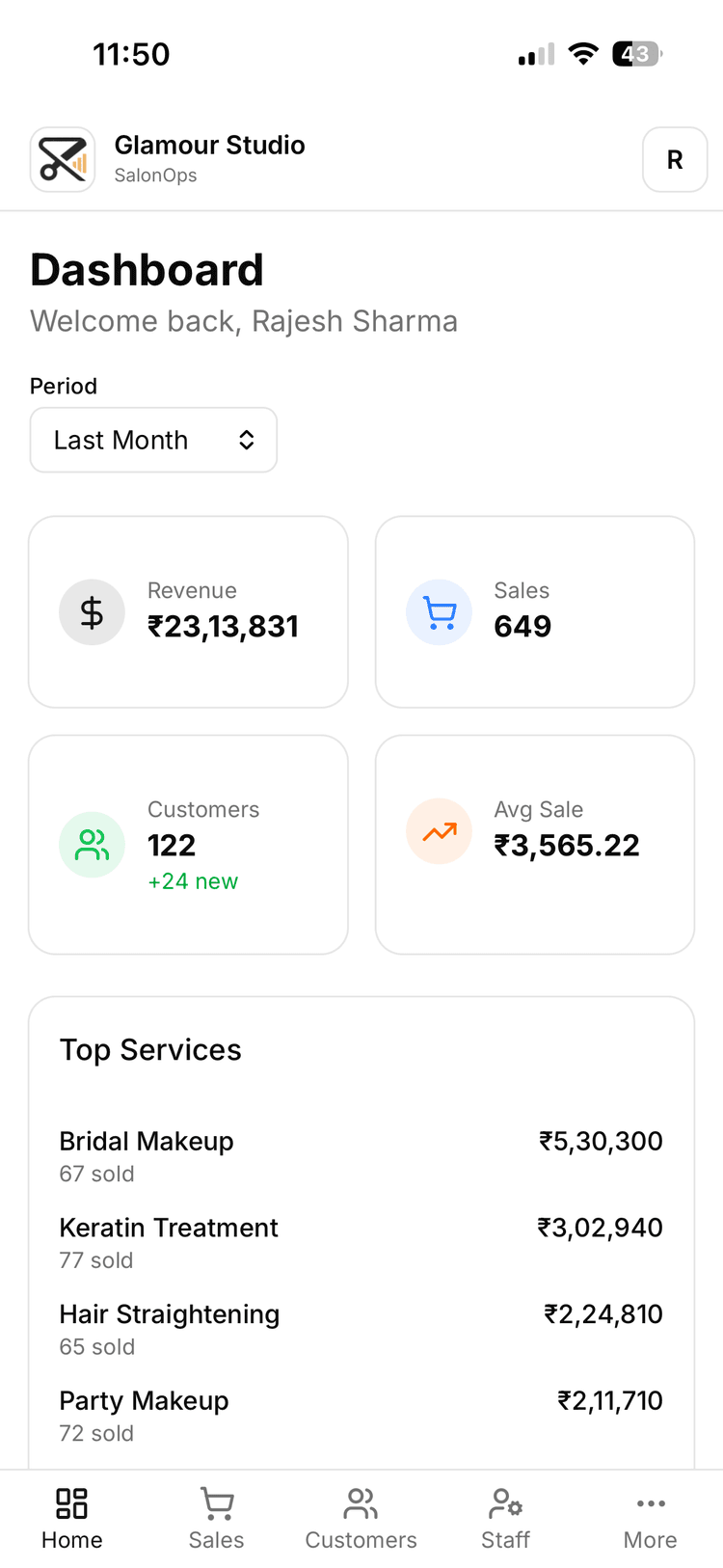This screenshot has height=1568, width=723.
Task: Click the Sales shopping cart icon
Action: pos(439,611)
